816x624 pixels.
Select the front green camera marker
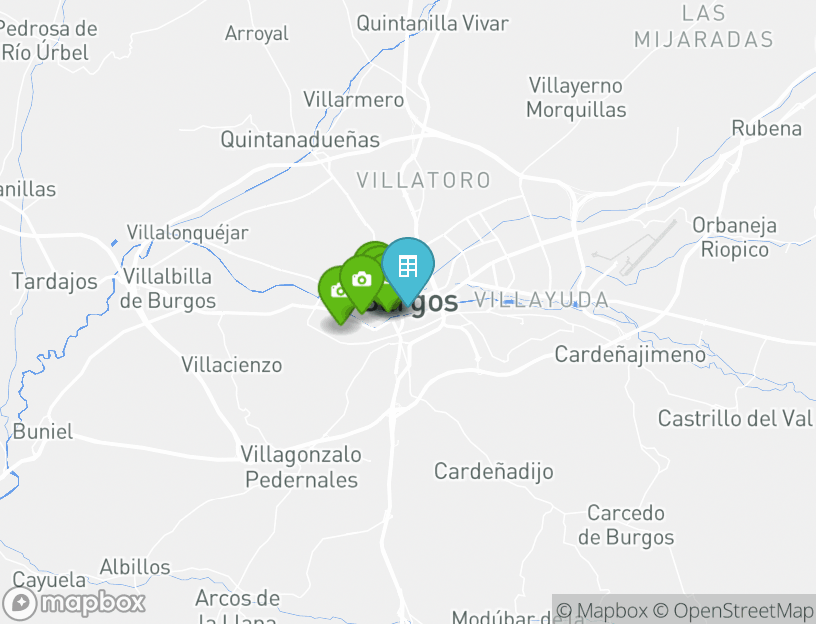coord(362,280)
